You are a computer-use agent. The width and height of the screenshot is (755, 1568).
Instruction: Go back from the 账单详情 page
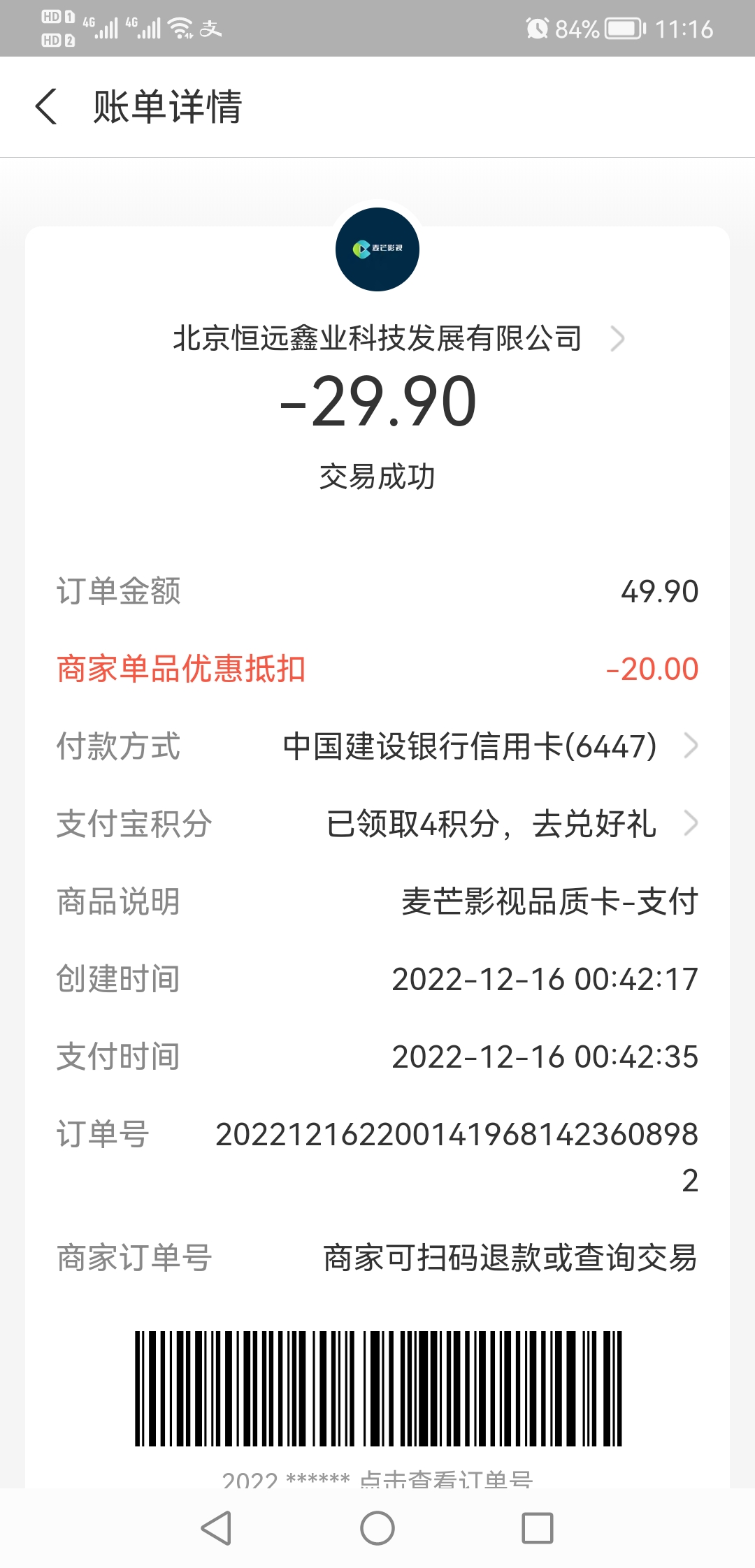click(x=46, y=107)
